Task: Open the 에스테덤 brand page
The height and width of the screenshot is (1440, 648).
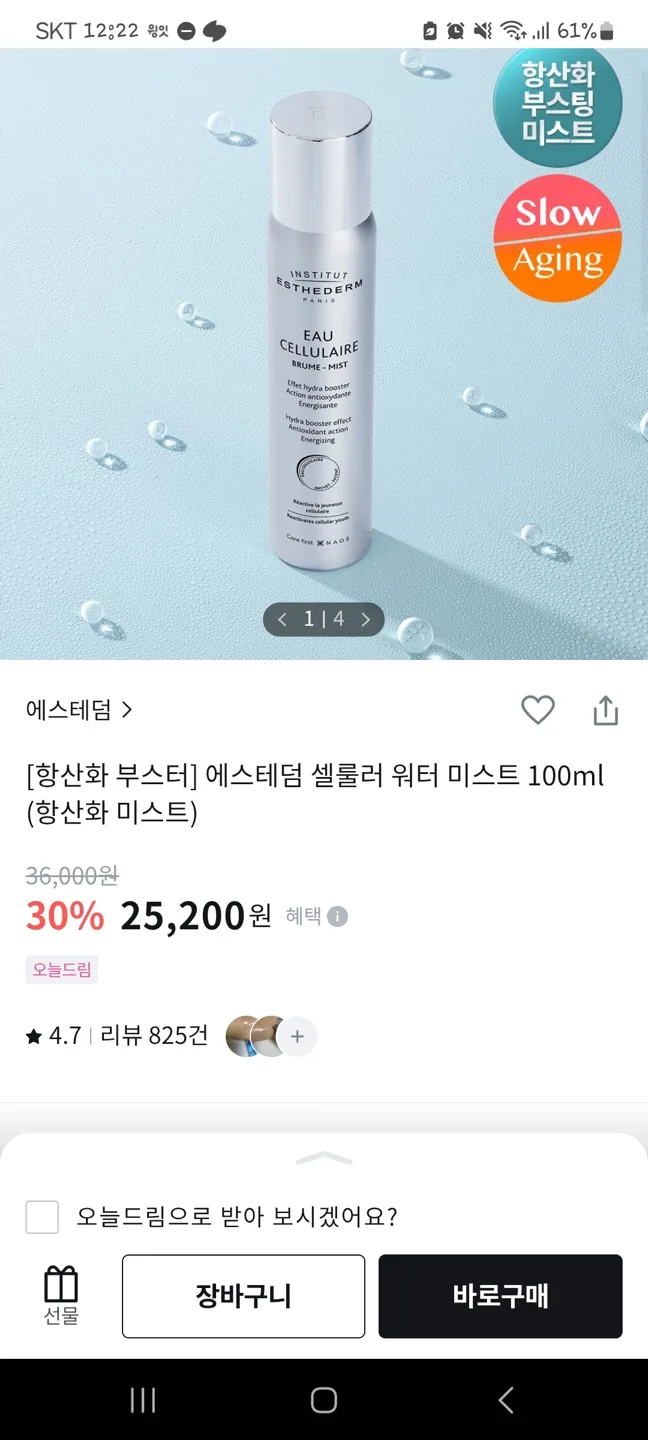Action: [x=79, y=710]
